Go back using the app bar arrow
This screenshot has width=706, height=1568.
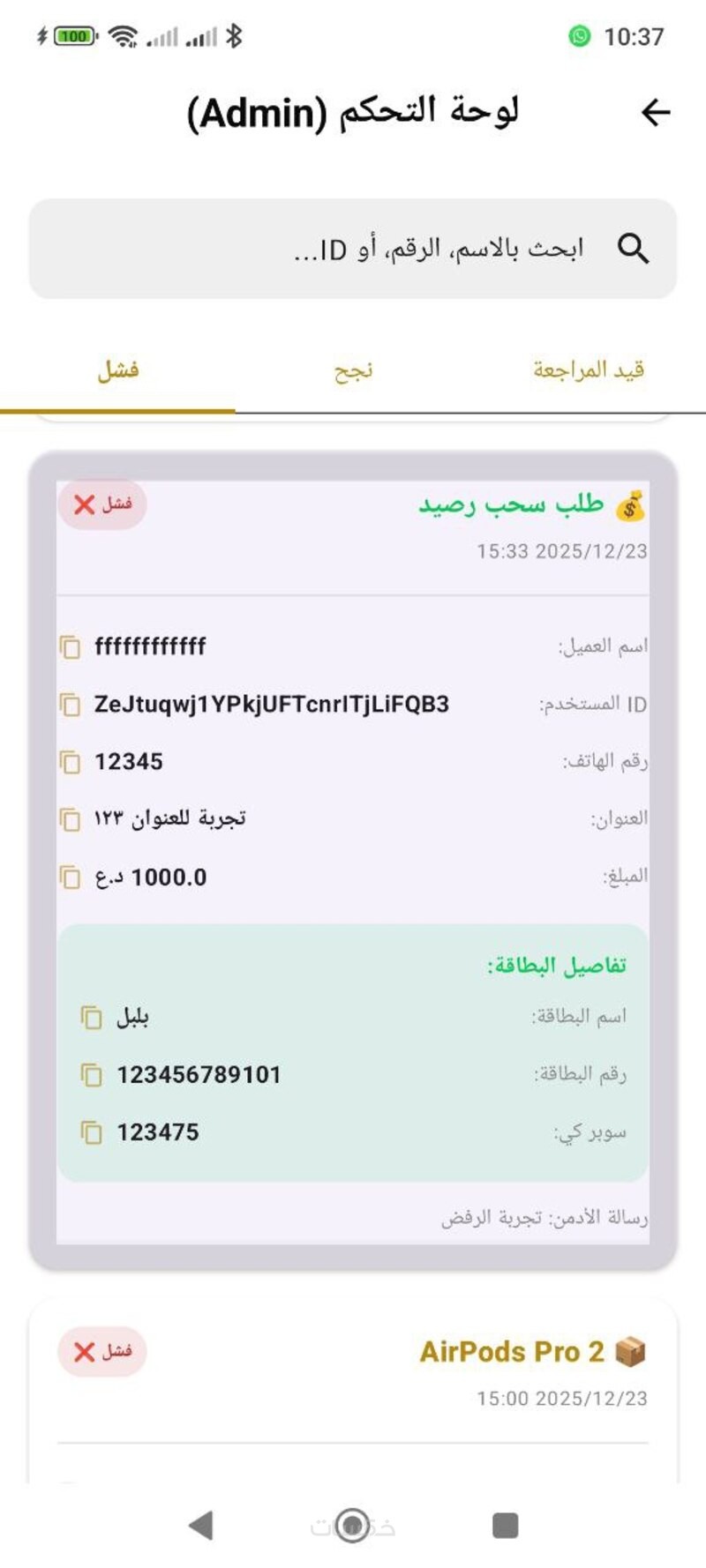655,113
